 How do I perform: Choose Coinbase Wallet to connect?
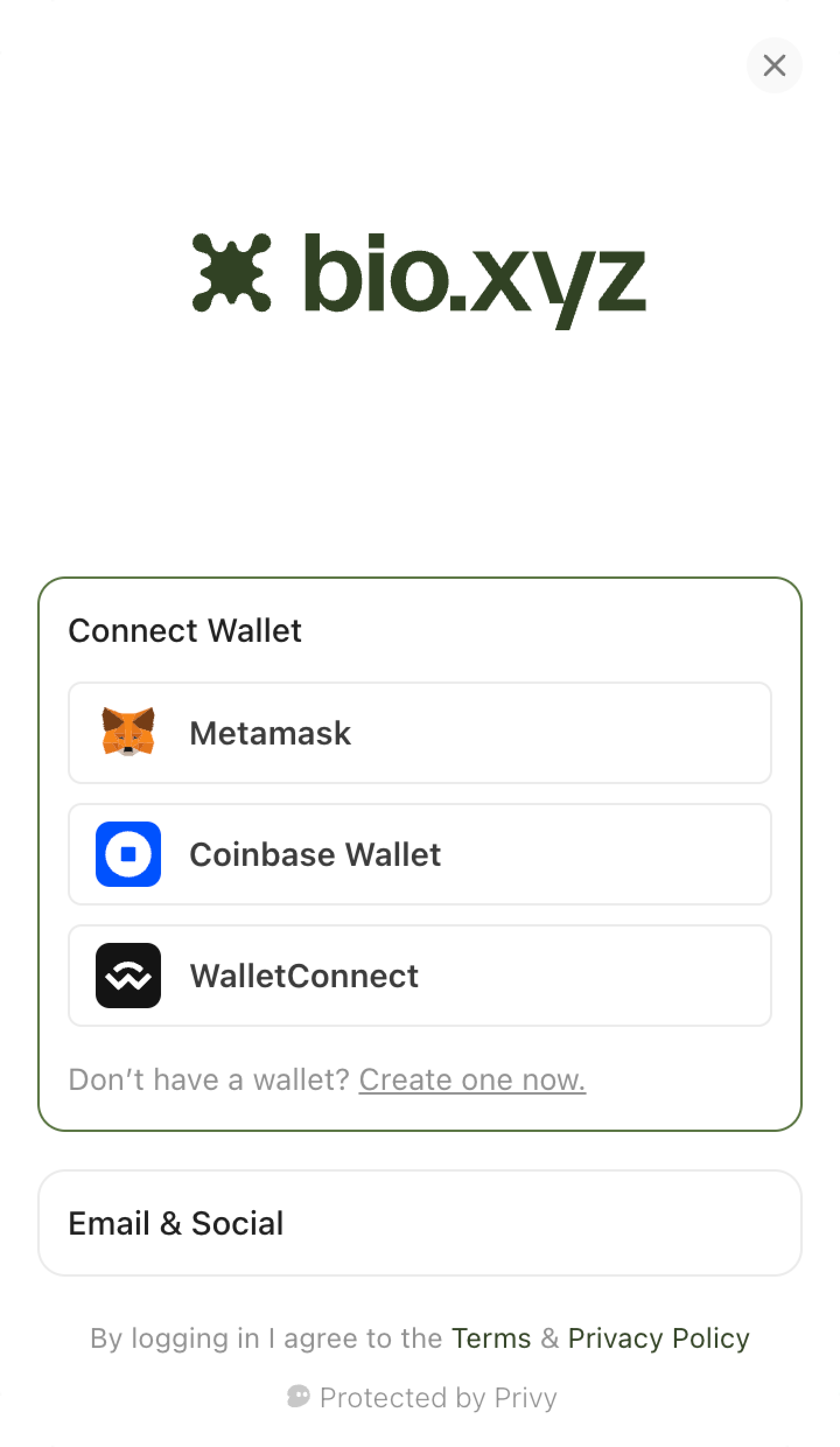tap(420, 854)
